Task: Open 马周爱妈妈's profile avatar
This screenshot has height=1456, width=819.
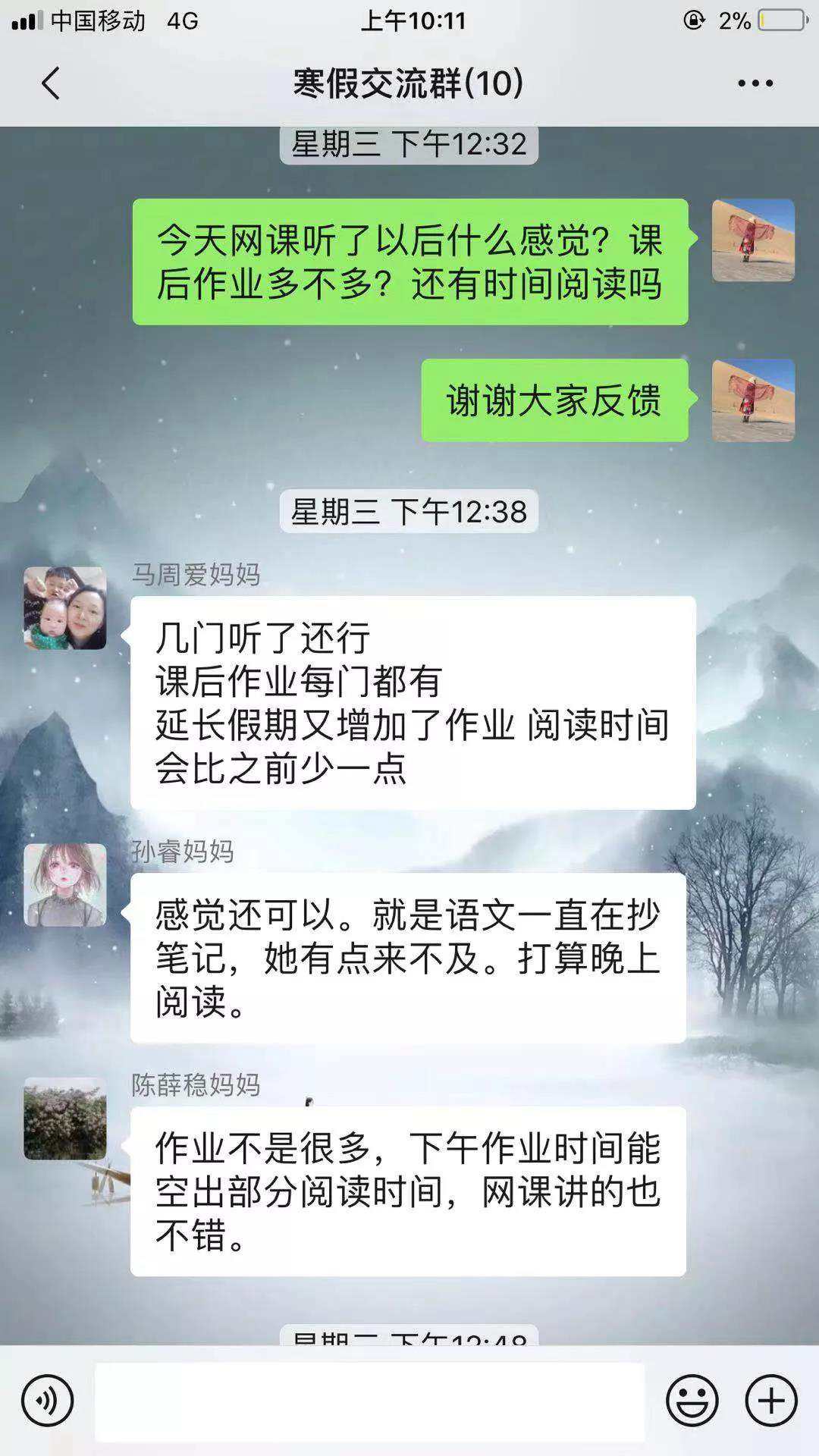Action: pyautogui.click(x=65, y=608)
